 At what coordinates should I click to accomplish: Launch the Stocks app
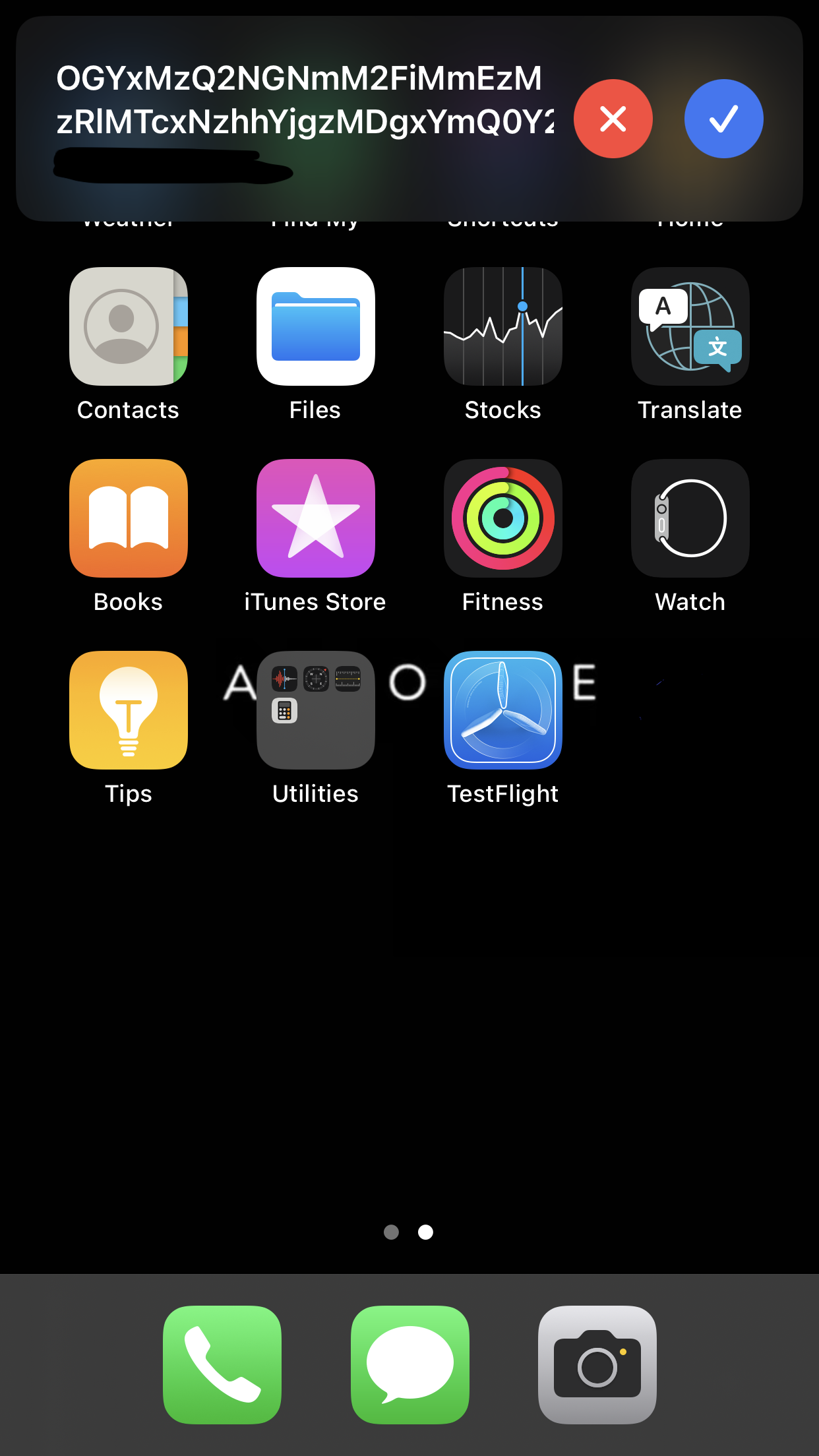(x=502, y=326)
